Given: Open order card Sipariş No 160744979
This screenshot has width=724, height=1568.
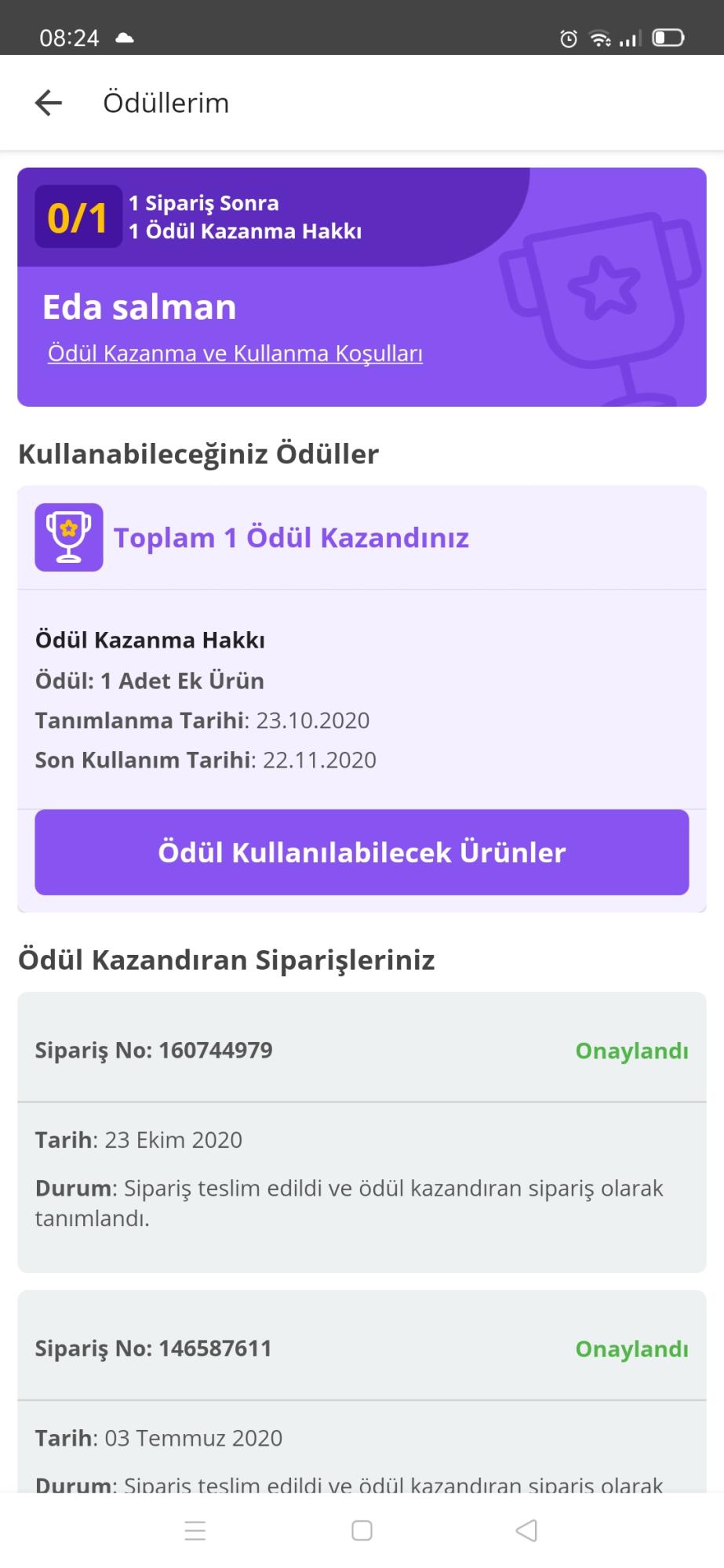Looking at the screenshot, I should [x=362, y=1132].
